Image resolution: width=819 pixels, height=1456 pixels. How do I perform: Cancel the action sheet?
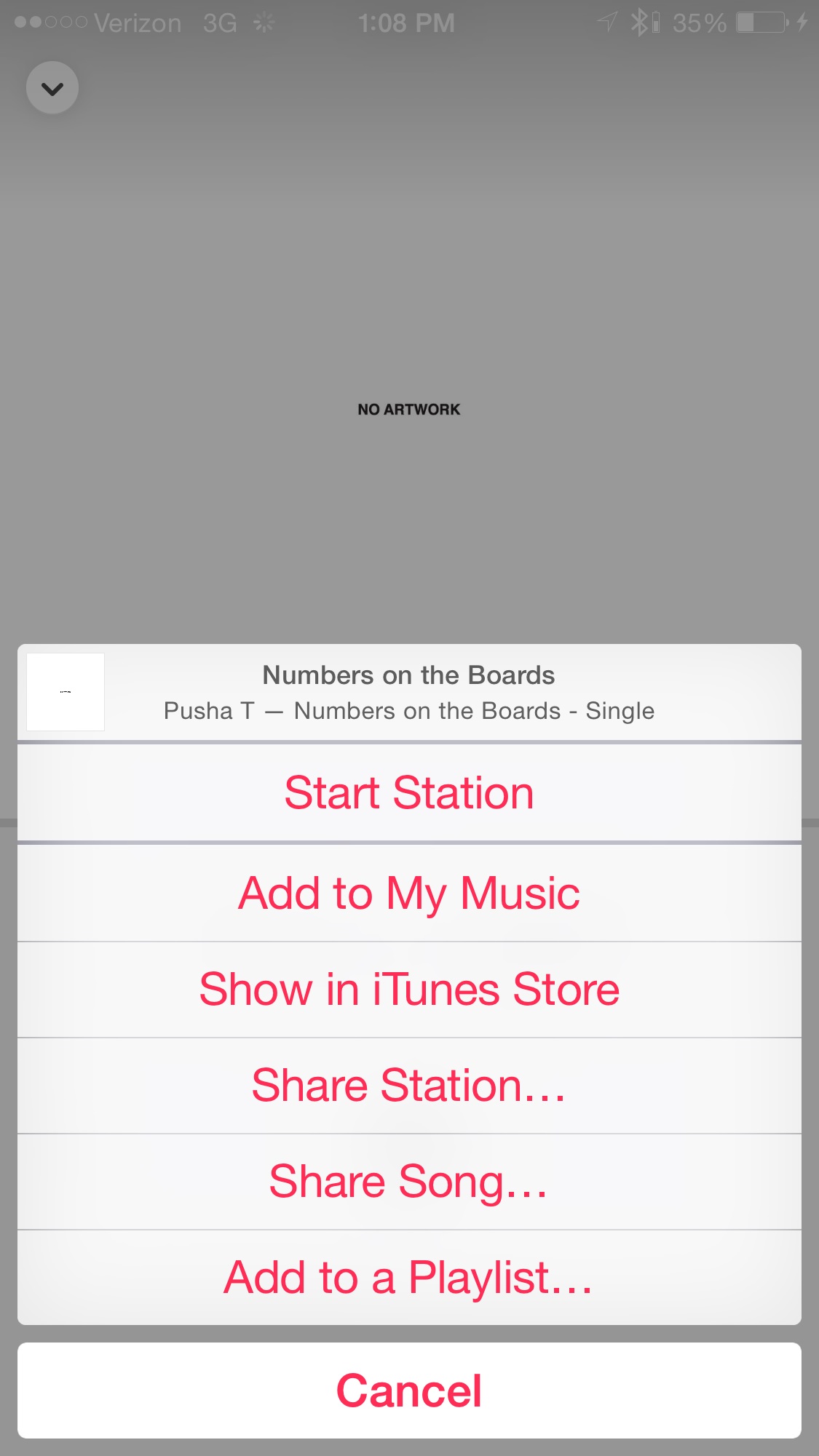[409, 1391]
